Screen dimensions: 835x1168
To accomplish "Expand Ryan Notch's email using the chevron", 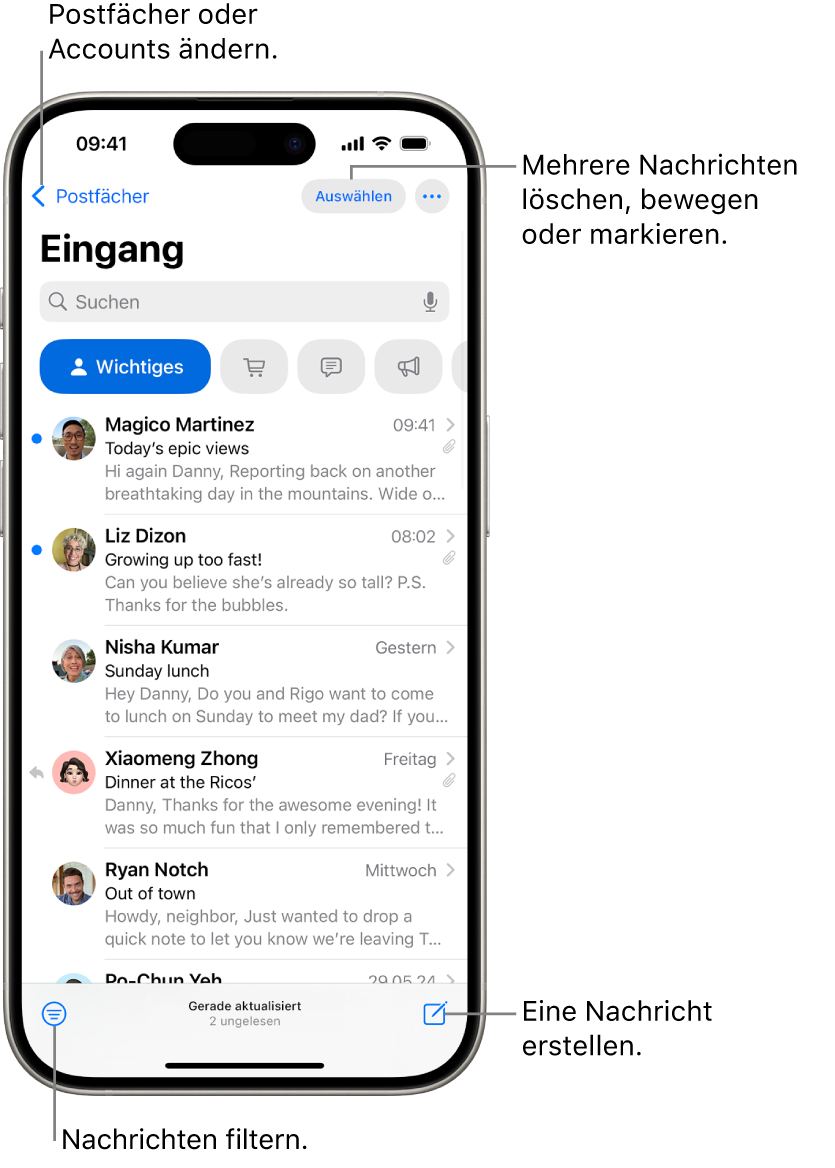I will [x=451, y=870].
